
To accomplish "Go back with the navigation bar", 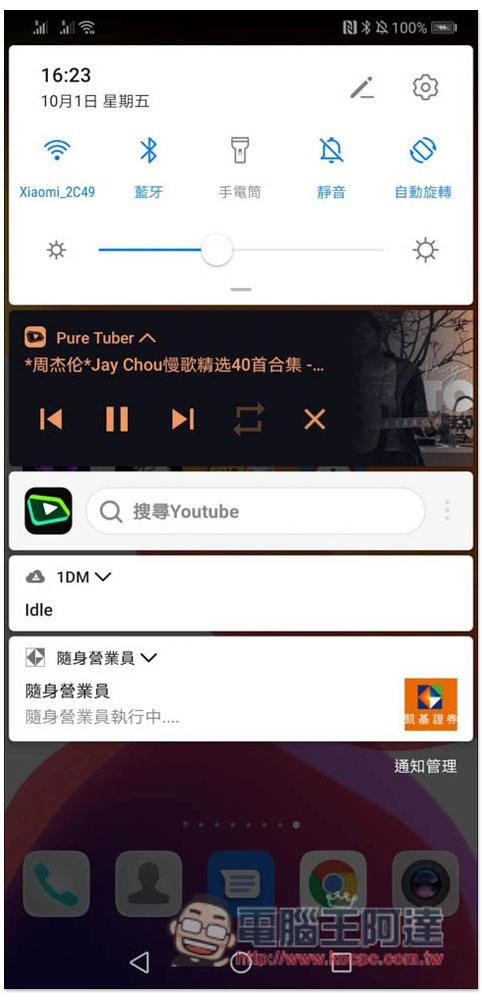I will (140, 962).
